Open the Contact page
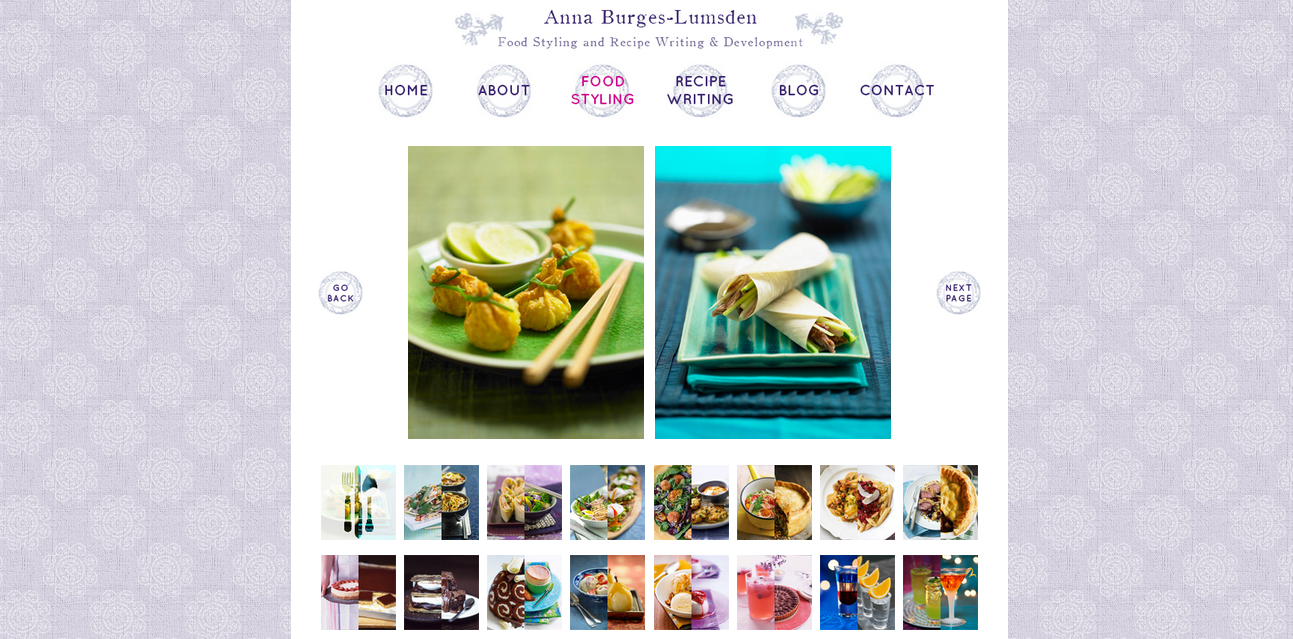This screenshot has width=1293, height=639. [x=897, y=91]
